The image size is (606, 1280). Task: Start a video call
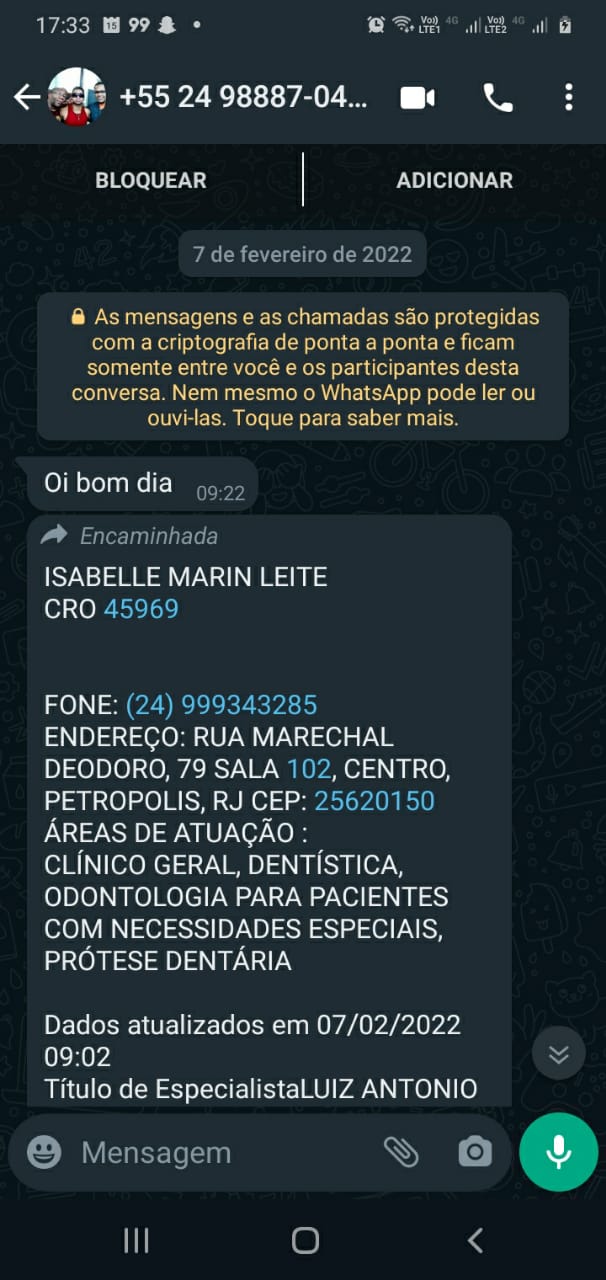point(417,97)
